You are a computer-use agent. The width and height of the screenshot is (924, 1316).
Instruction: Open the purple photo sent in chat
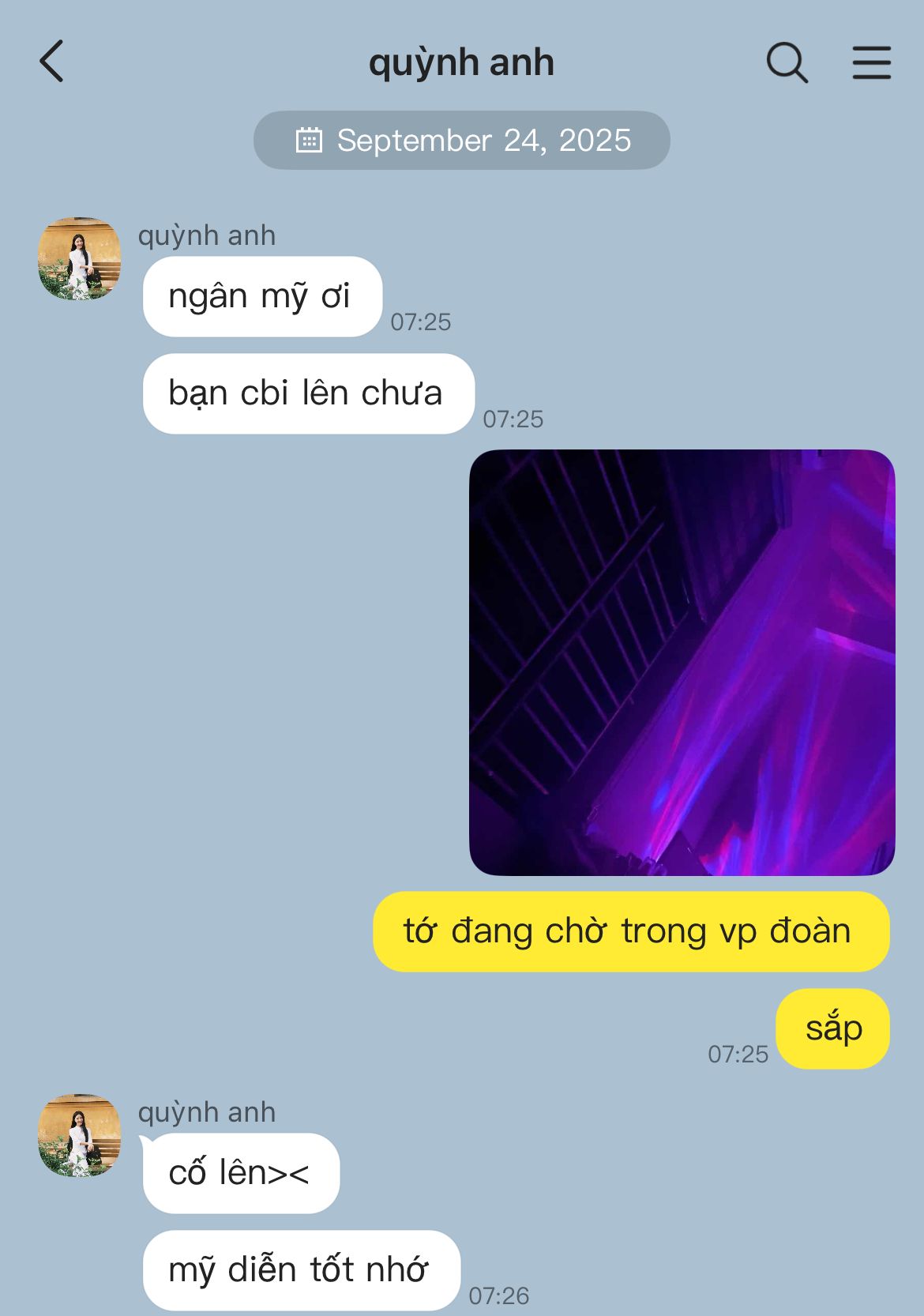pyautogui.click(x=682, y=662)
